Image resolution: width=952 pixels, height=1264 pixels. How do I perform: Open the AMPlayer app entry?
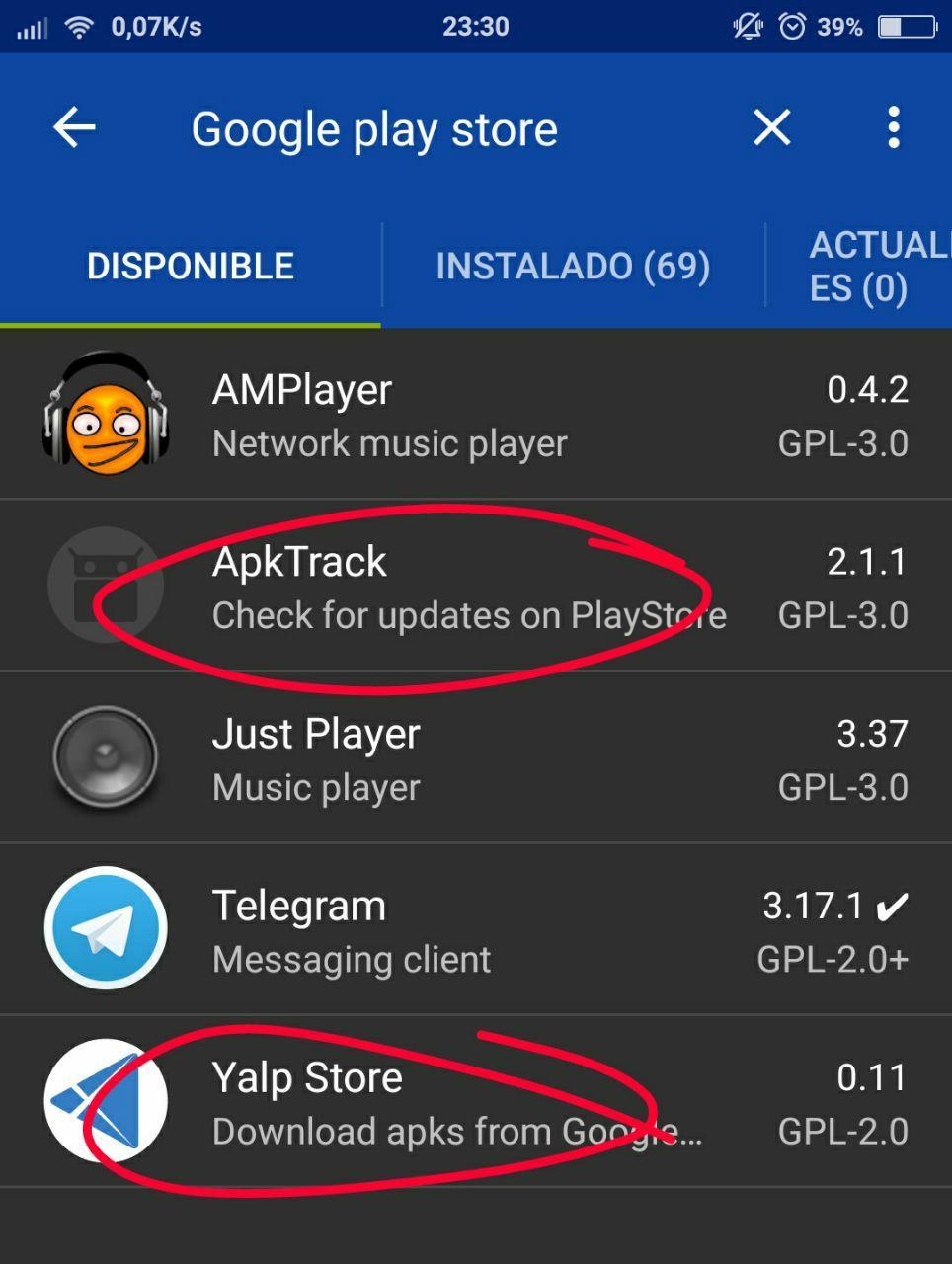(x=476, y=415)
